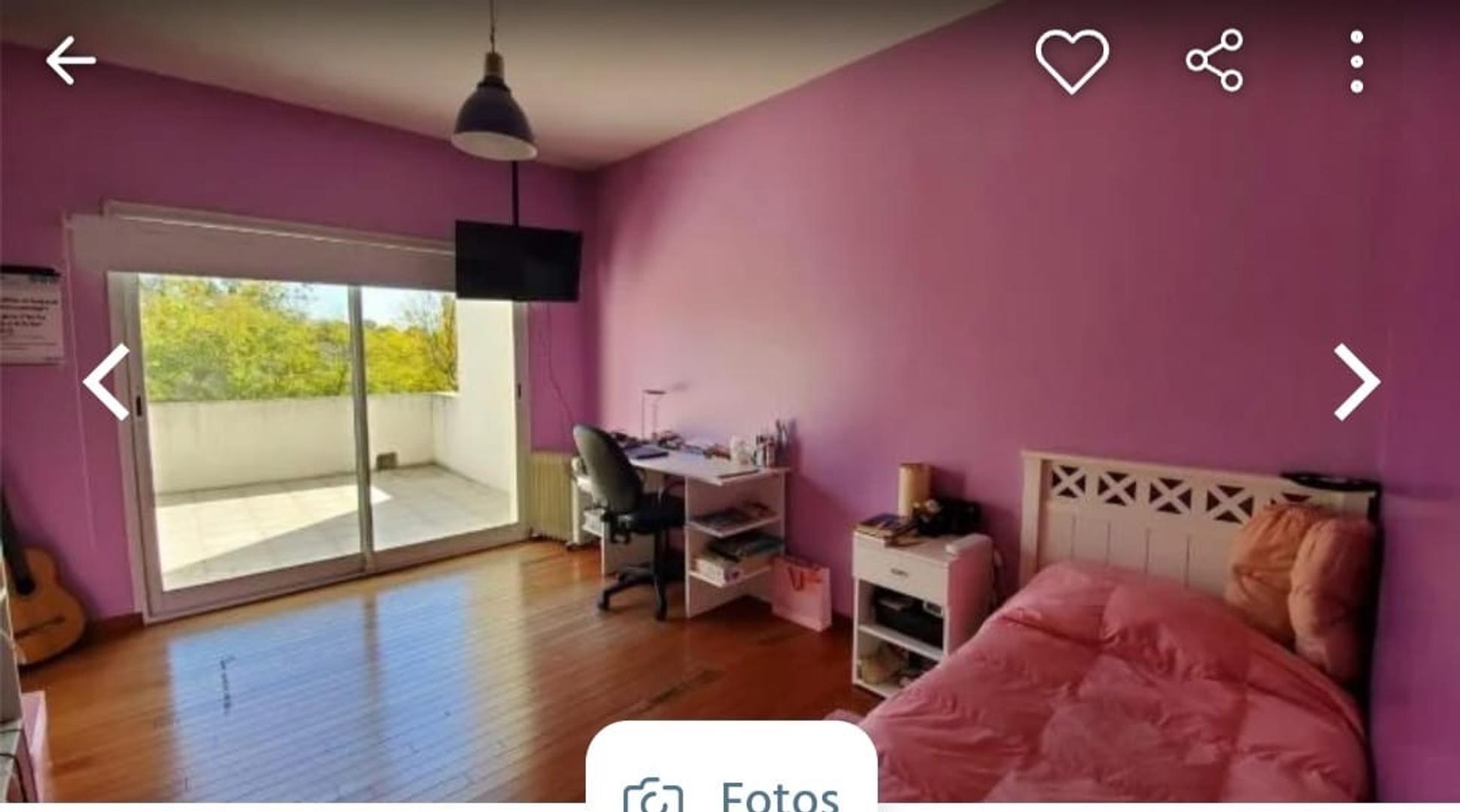Open the Fotos gallery button
The height and width of the screenshot is (812, 1460).
tap(731, 782)
